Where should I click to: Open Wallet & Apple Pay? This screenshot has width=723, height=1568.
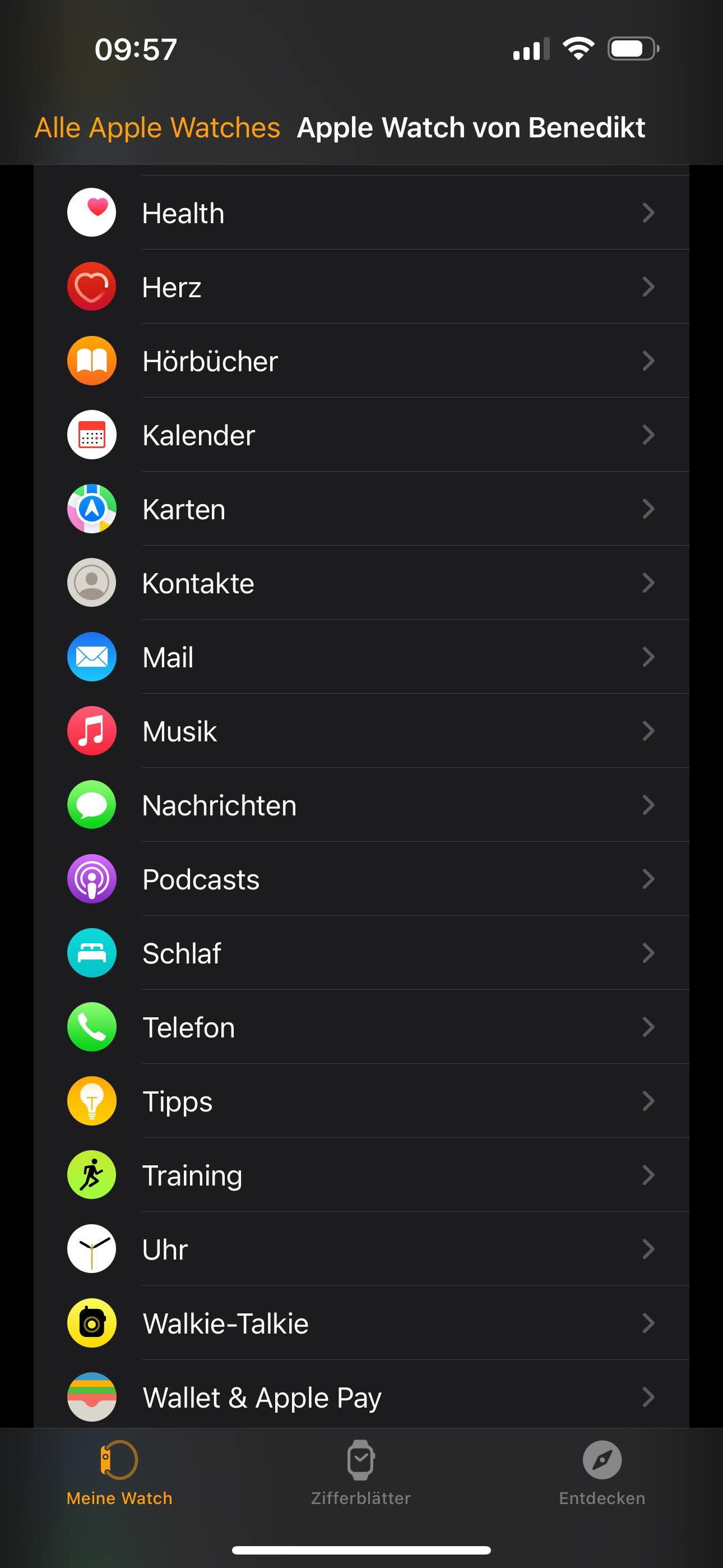361,1395
